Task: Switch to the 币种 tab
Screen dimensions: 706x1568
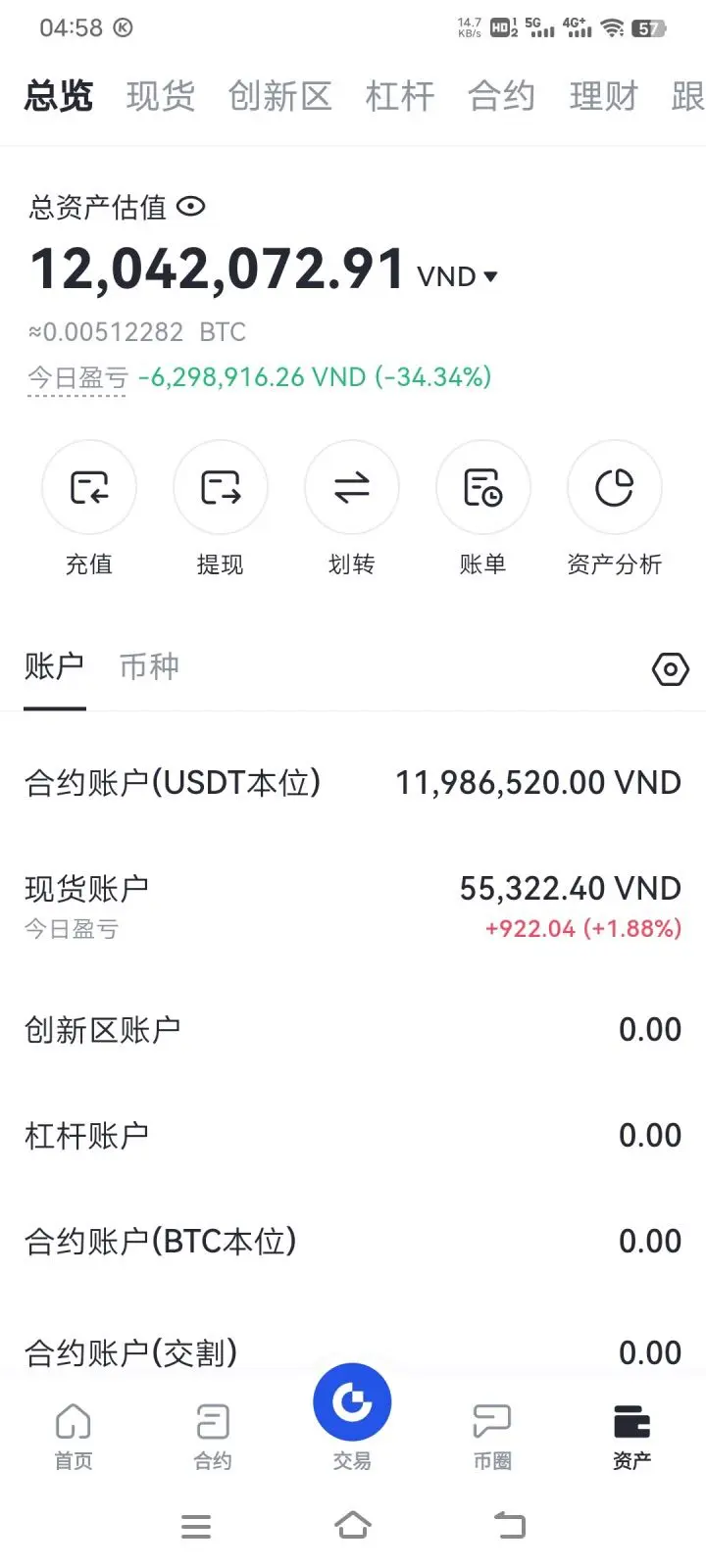Action: pyautogui.click(x=149, y=666)
